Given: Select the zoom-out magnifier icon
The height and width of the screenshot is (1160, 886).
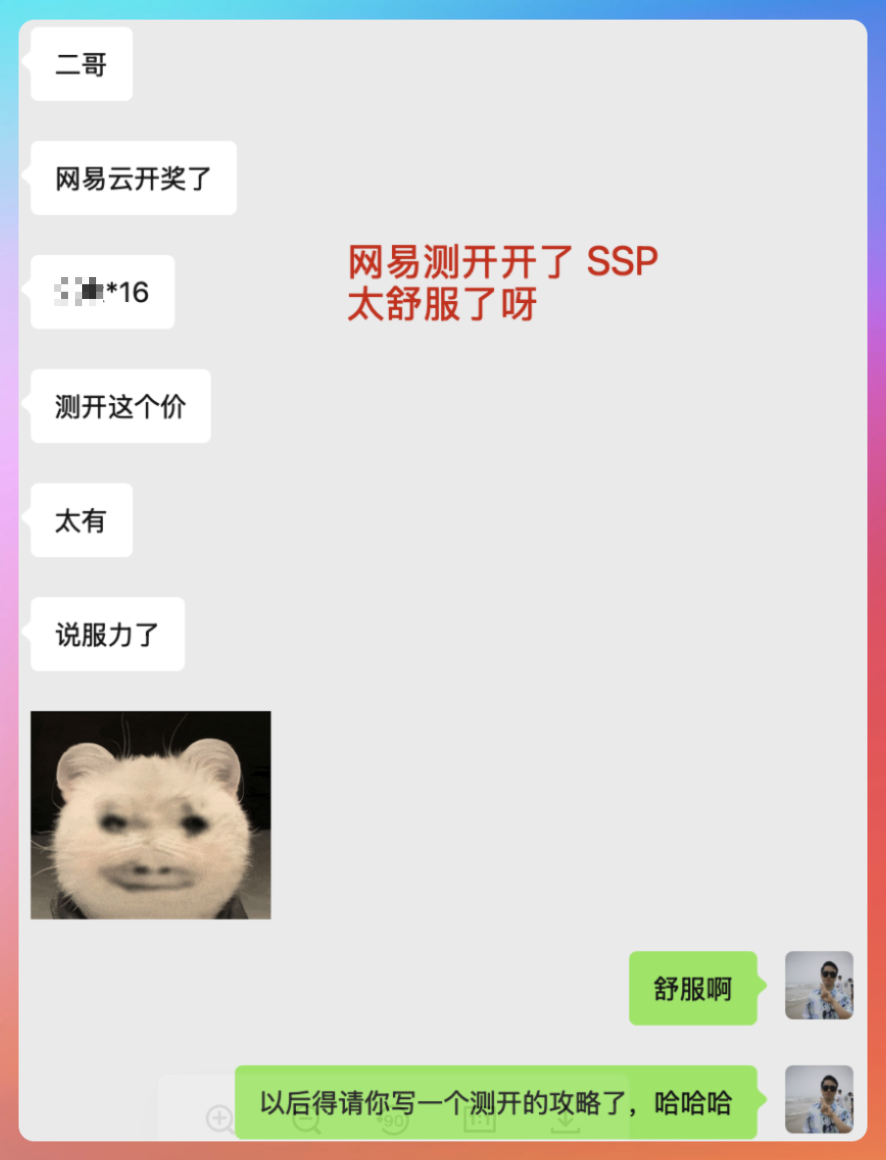Looking at the screenshot, I should [306, 1120].
